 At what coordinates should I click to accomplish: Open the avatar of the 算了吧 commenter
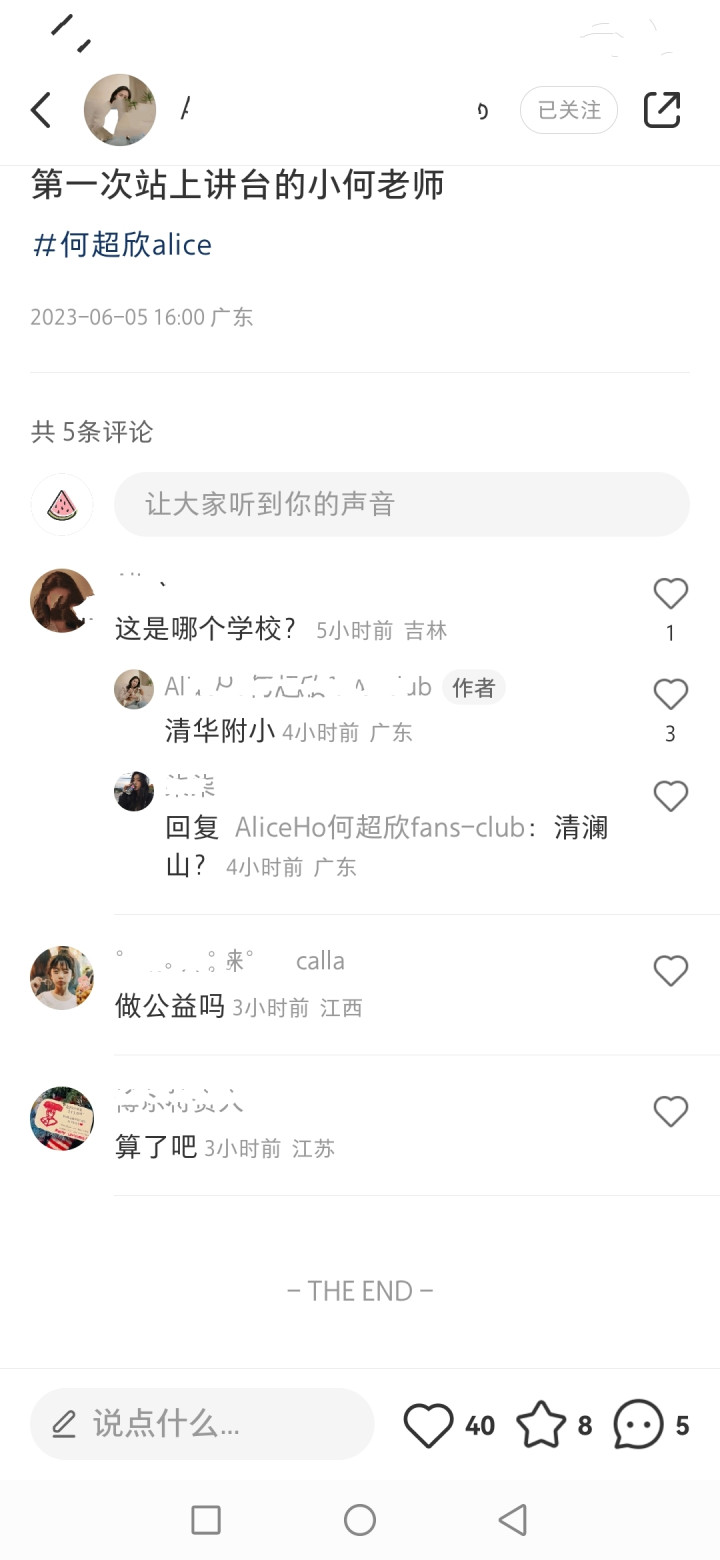click(62, 1119)
